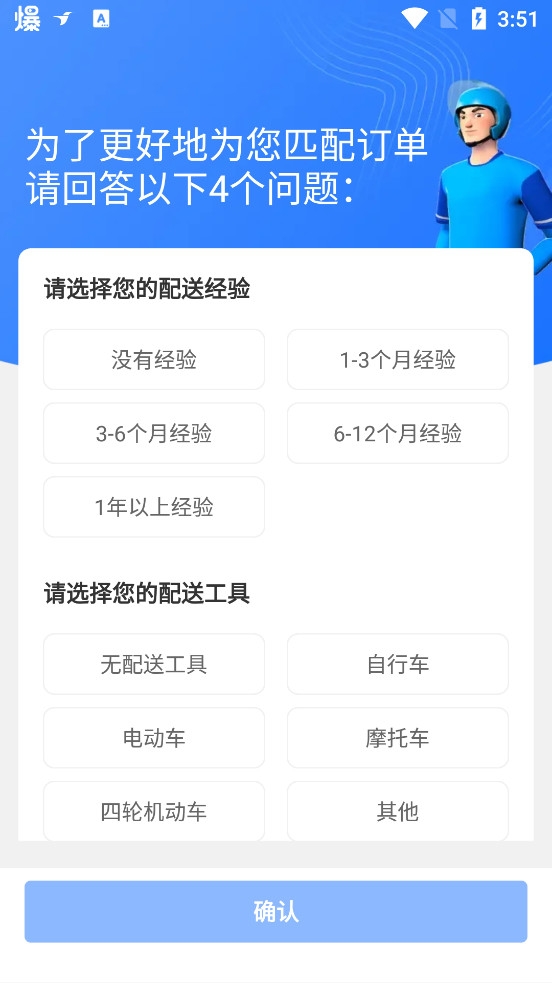Choose 四轮机动车 delivery tool
The height and width of the screenshot is (983, 552).
point(154,811)
